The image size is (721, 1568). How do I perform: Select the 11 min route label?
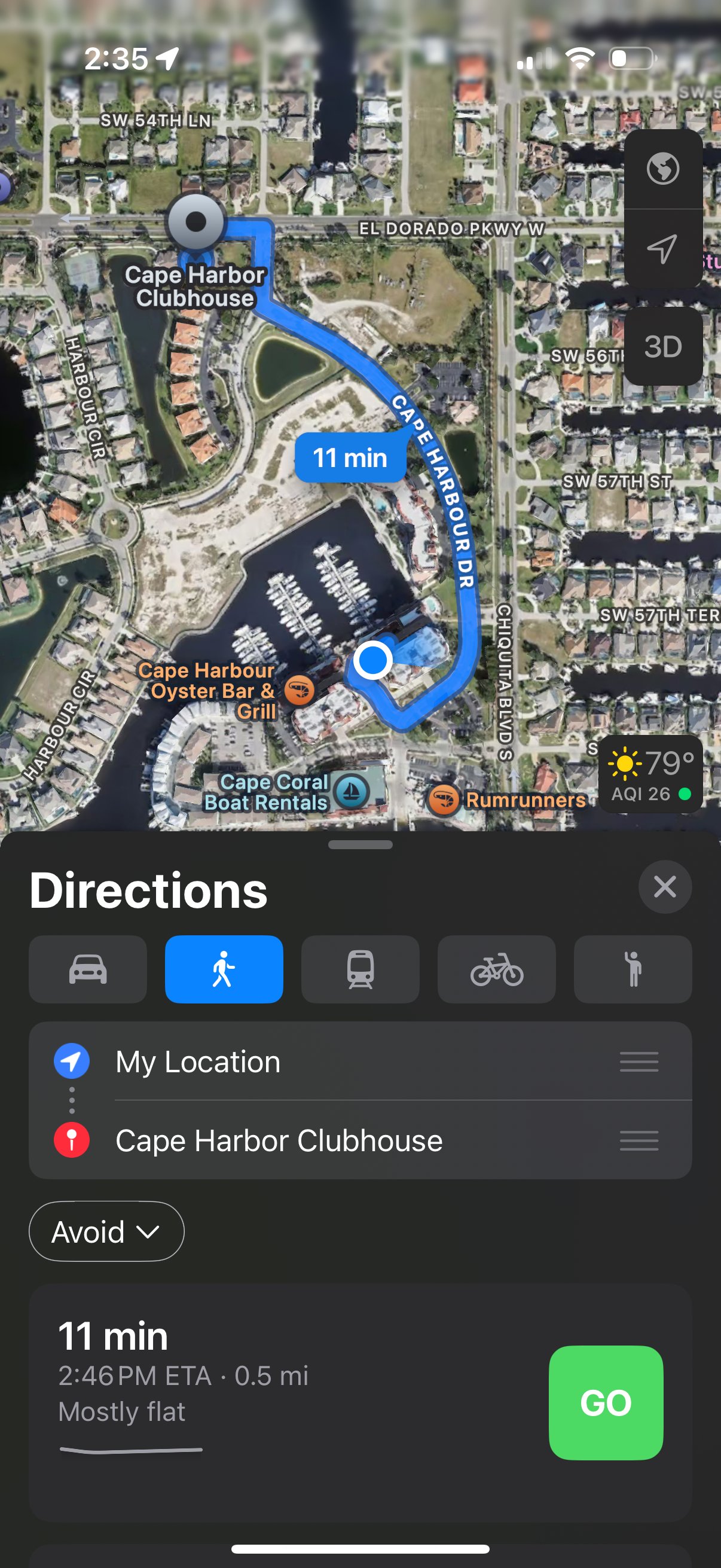pyautogui.click(x=350, y=457)
